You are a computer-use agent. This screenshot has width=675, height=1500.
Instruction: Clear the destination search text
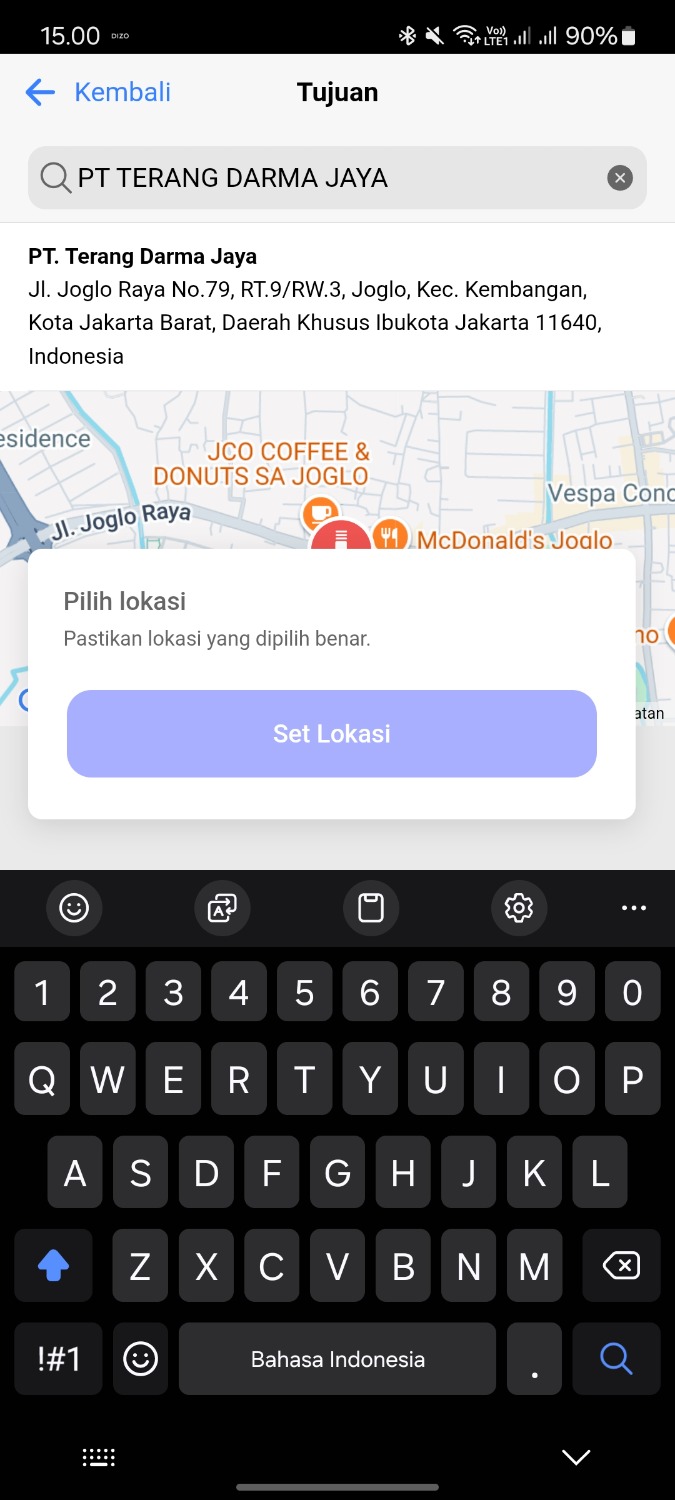tap(620, 178)
